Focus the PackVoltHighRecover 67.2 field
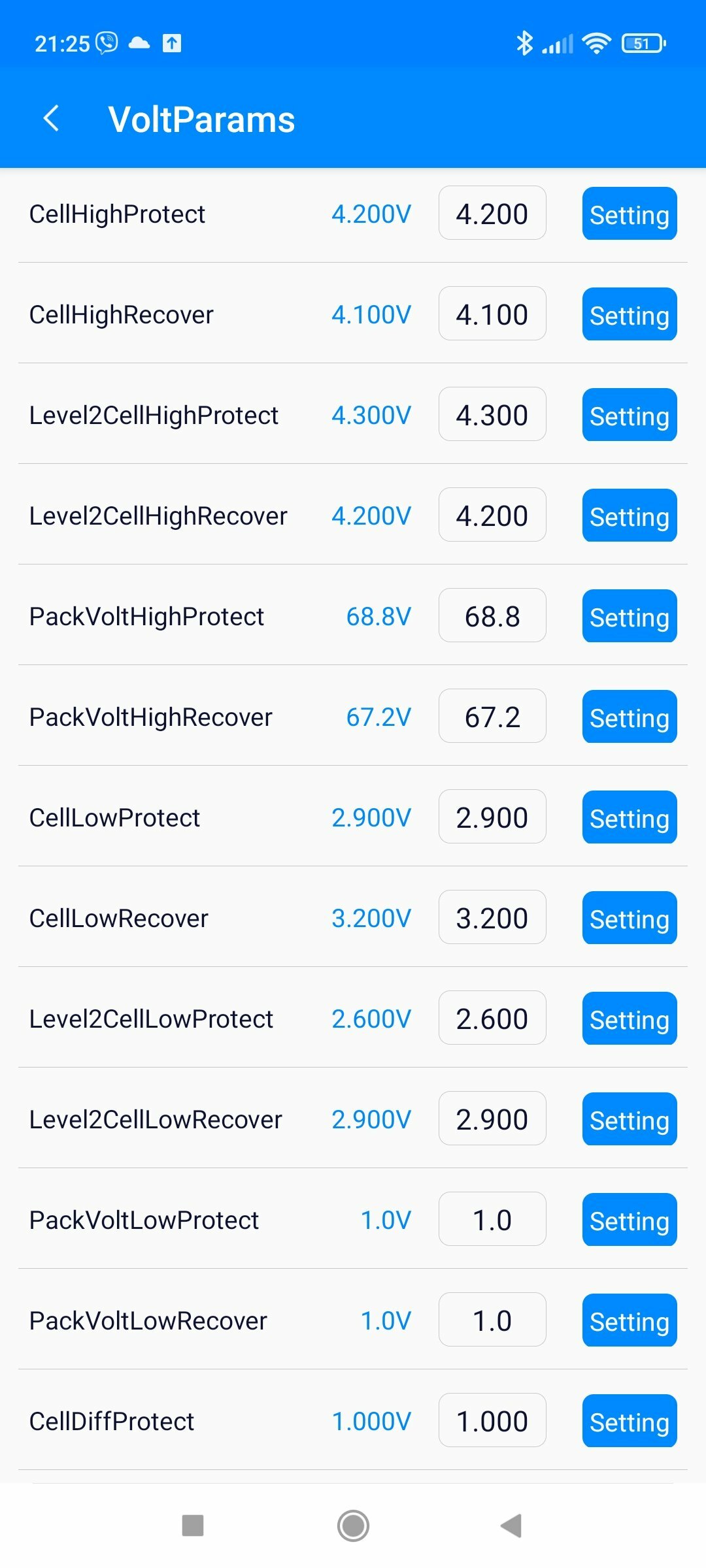 492,716
